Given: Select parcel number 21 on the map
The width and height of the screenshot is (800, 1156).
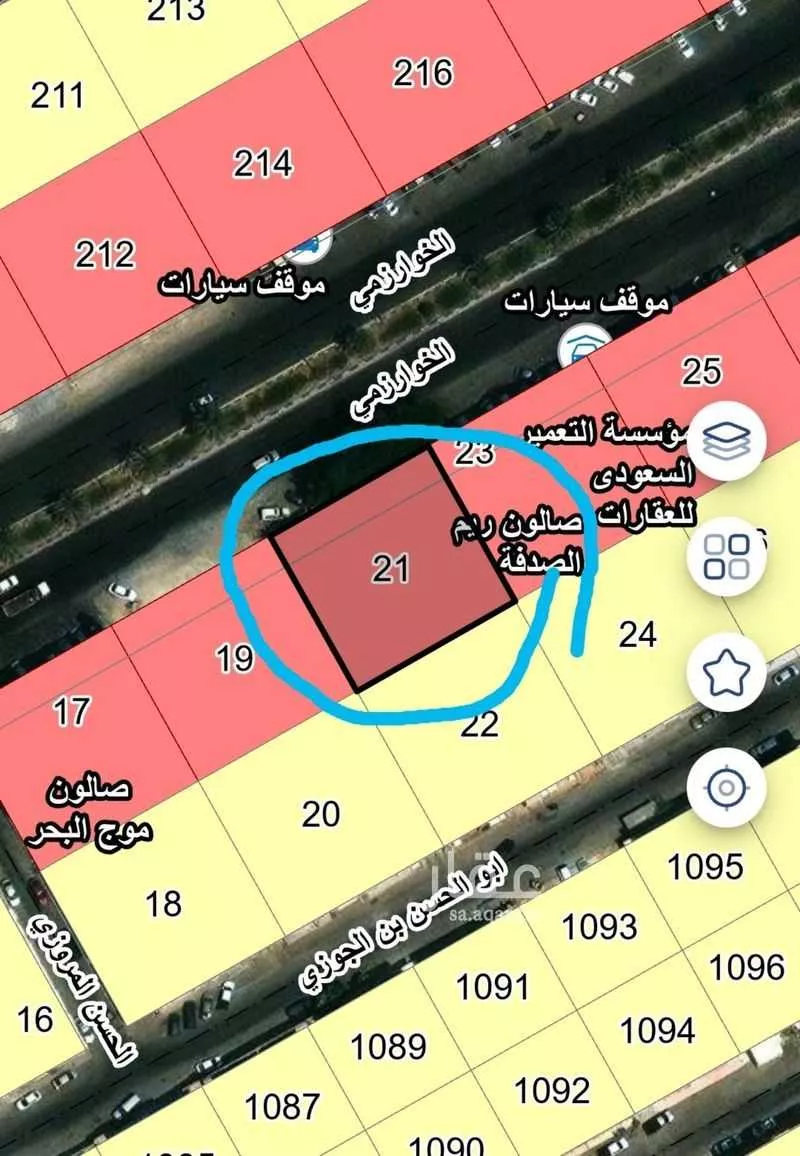Looking at the screenshot, I should coord(391,570).
